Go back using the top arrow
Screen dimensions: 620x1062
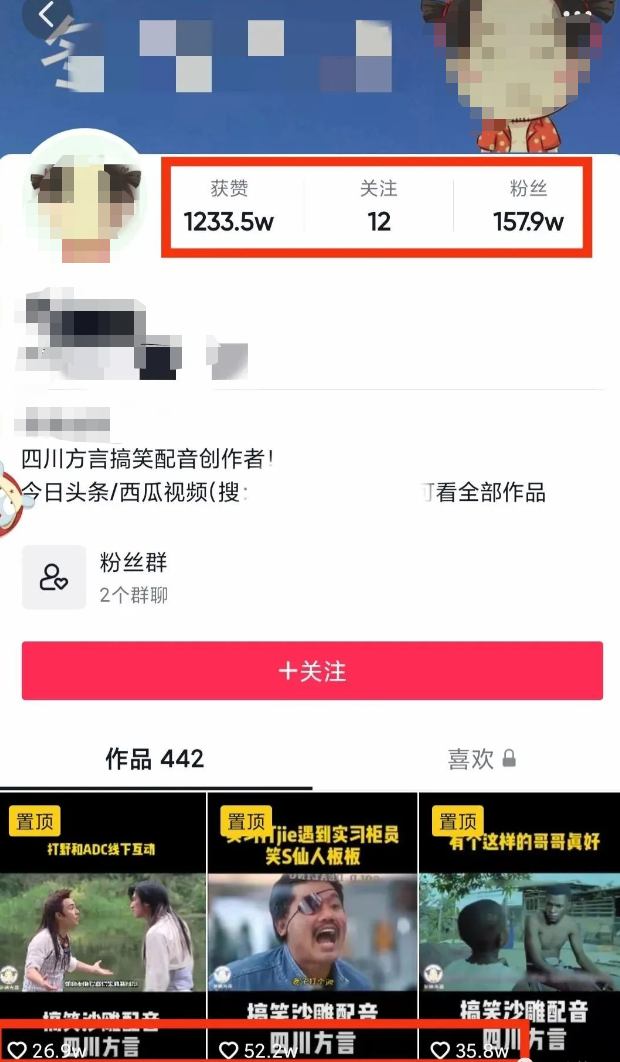click(46, 15)
